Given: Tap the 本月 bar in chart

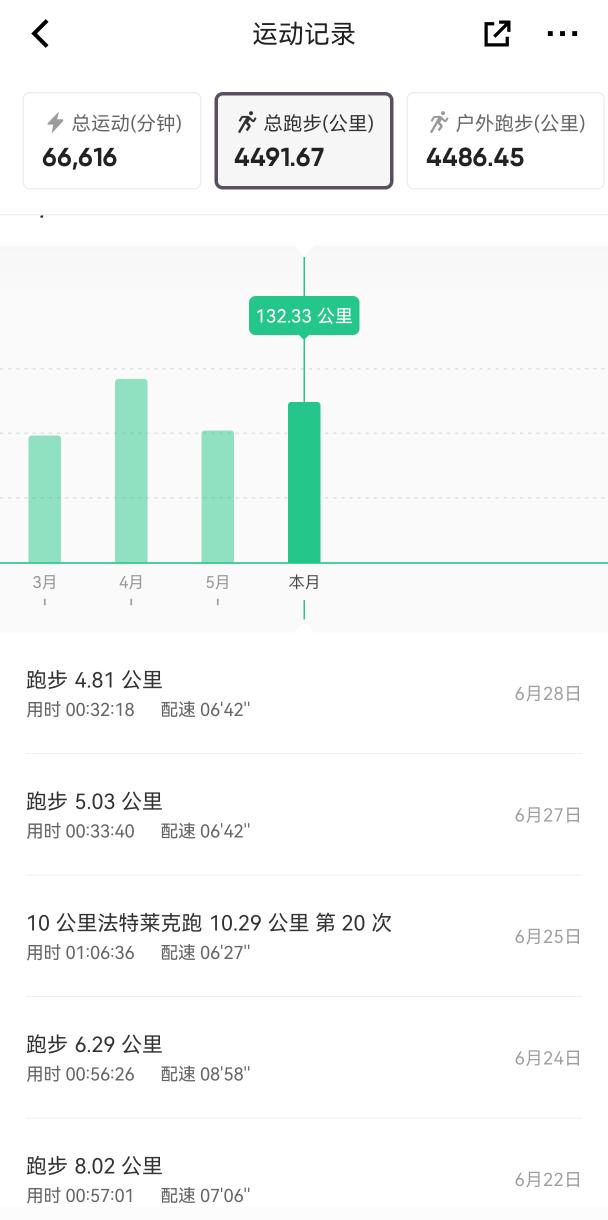Looking at the screenshot, I should pyautogui.click(x=304, y=483).
